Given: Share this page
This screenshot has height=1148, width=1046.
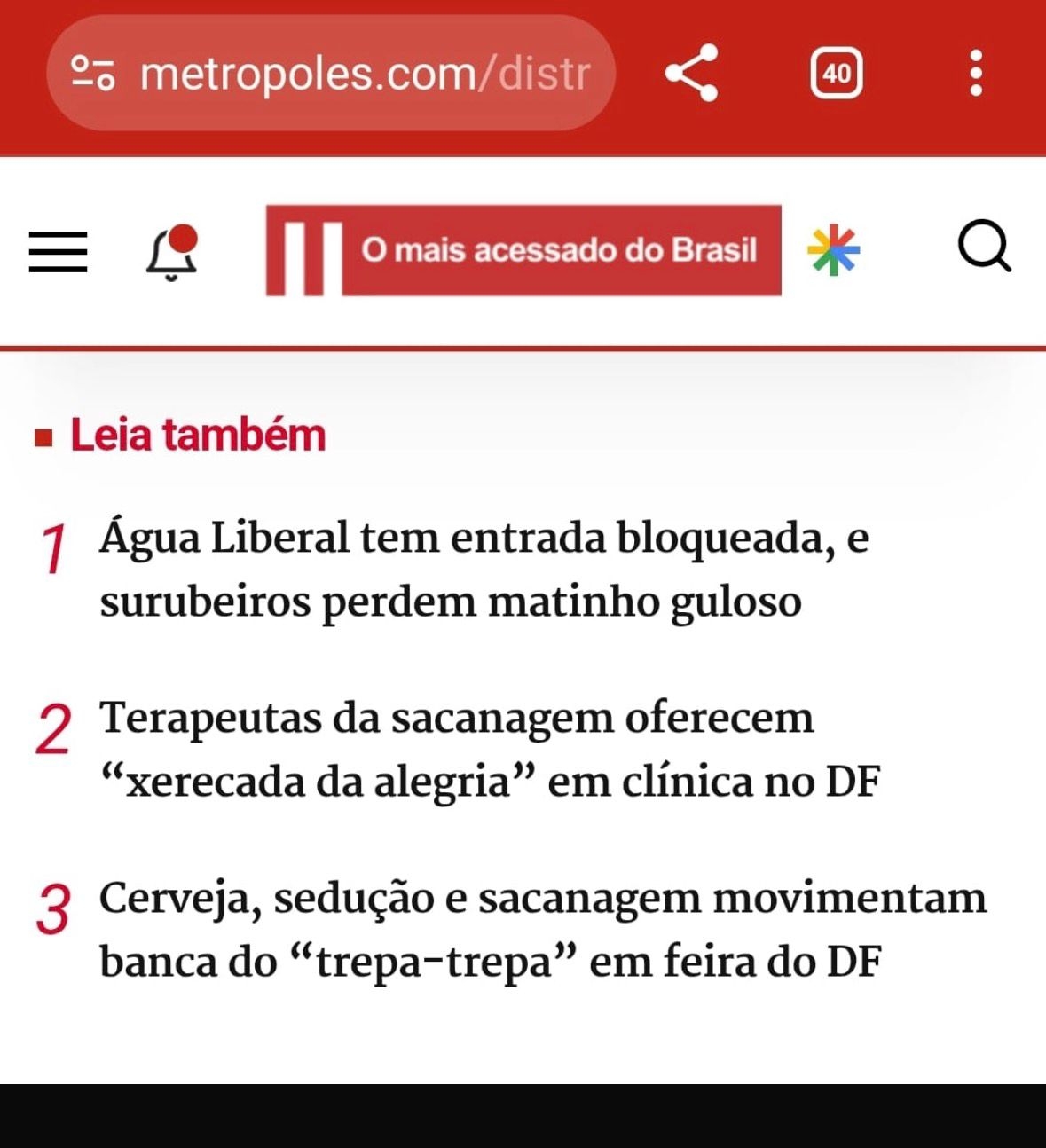Looking at the screenshot, I should tap(691, 73).
